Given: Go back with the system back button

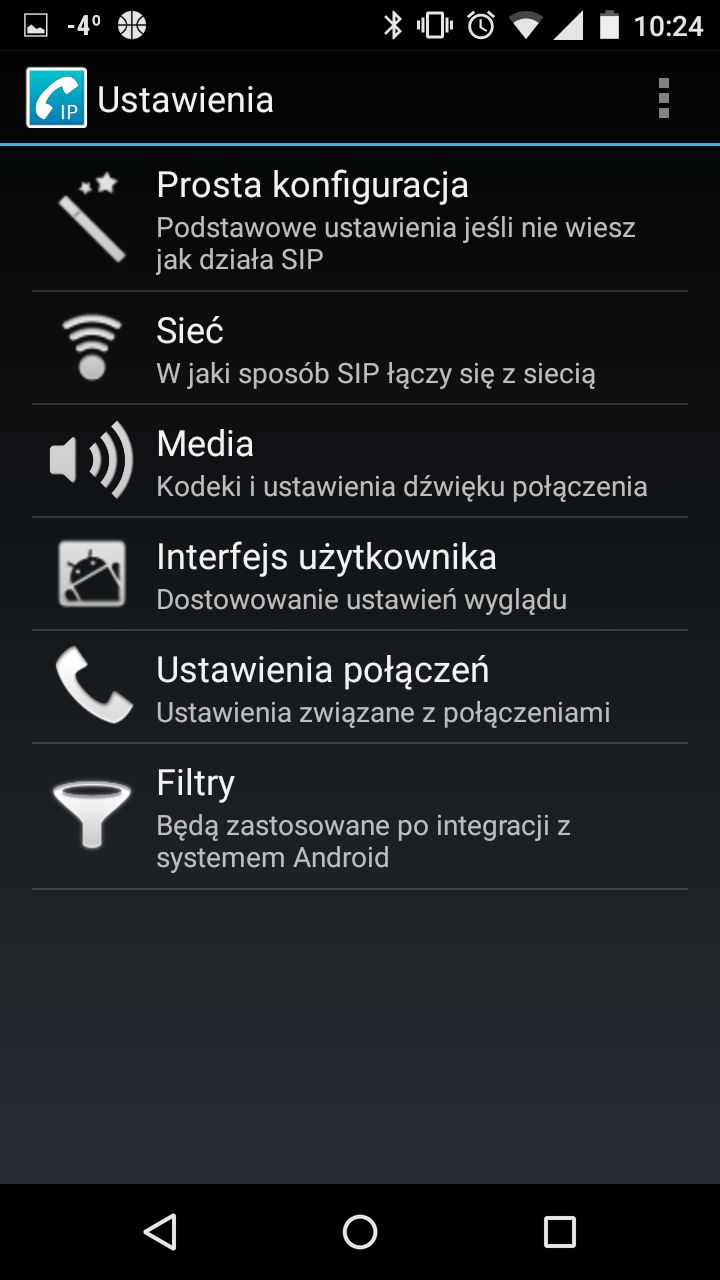Looking at the screenshot, I should click(x=160, y=1232).
